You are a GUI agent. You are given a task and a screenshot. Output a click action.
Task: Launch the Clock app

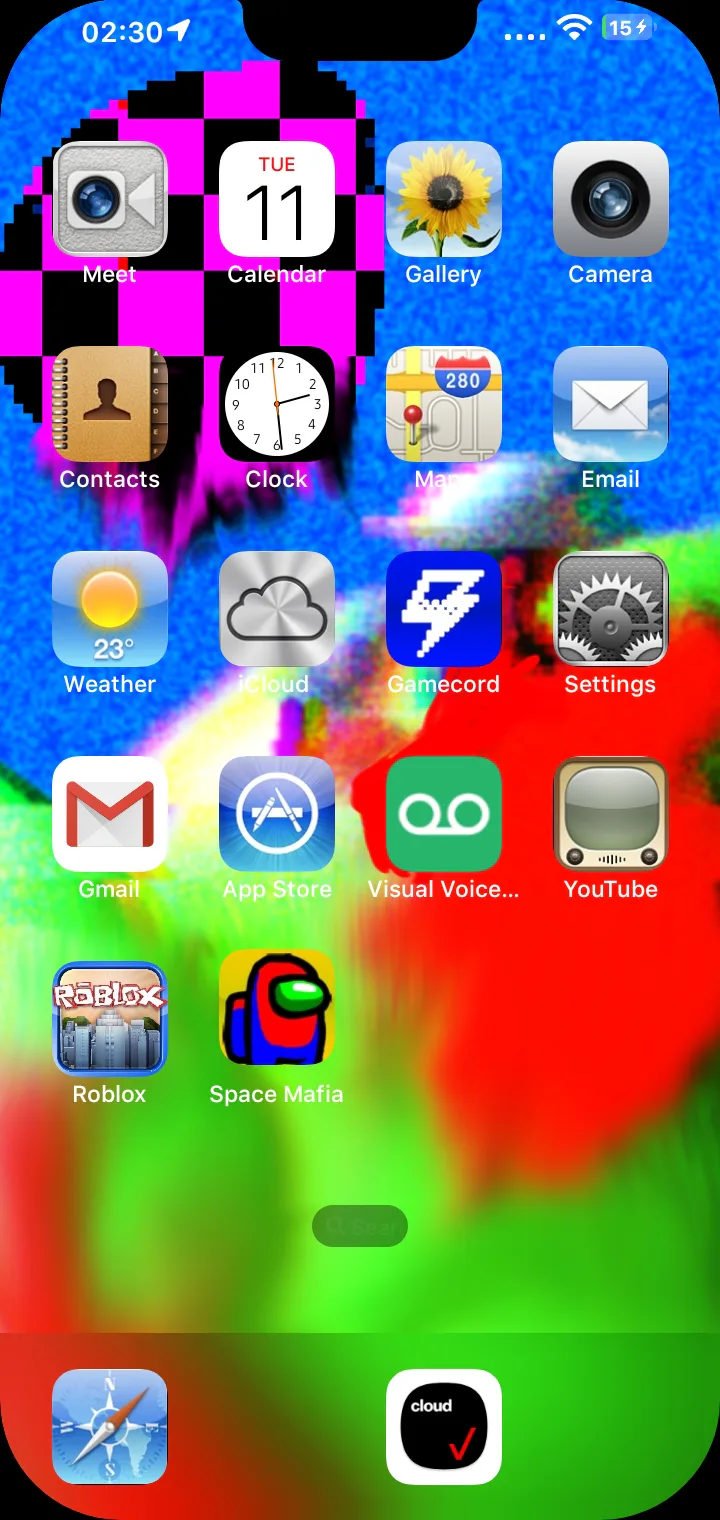click(x=277, y=405)
